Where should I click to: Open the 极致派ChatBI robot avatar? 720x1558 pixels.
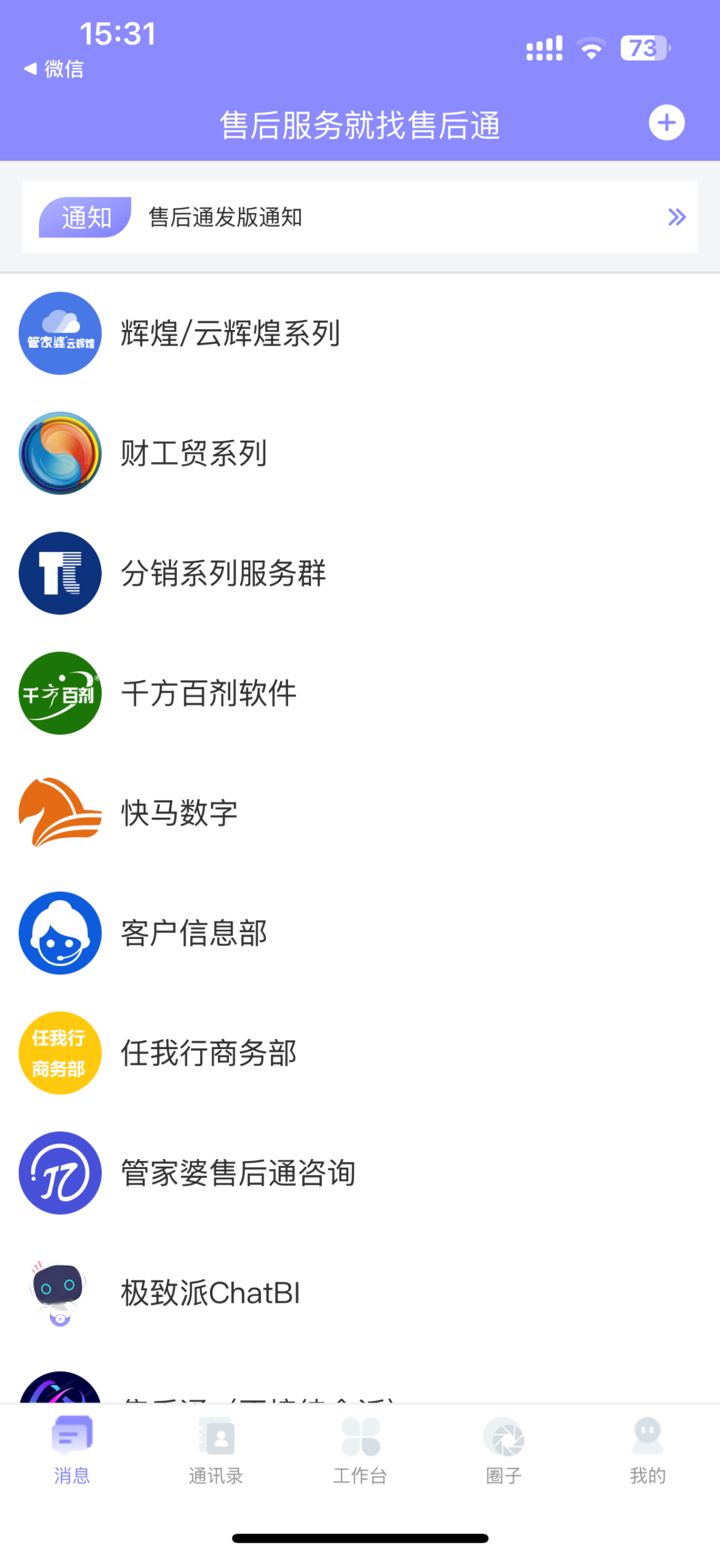(x=60, y=1292)
